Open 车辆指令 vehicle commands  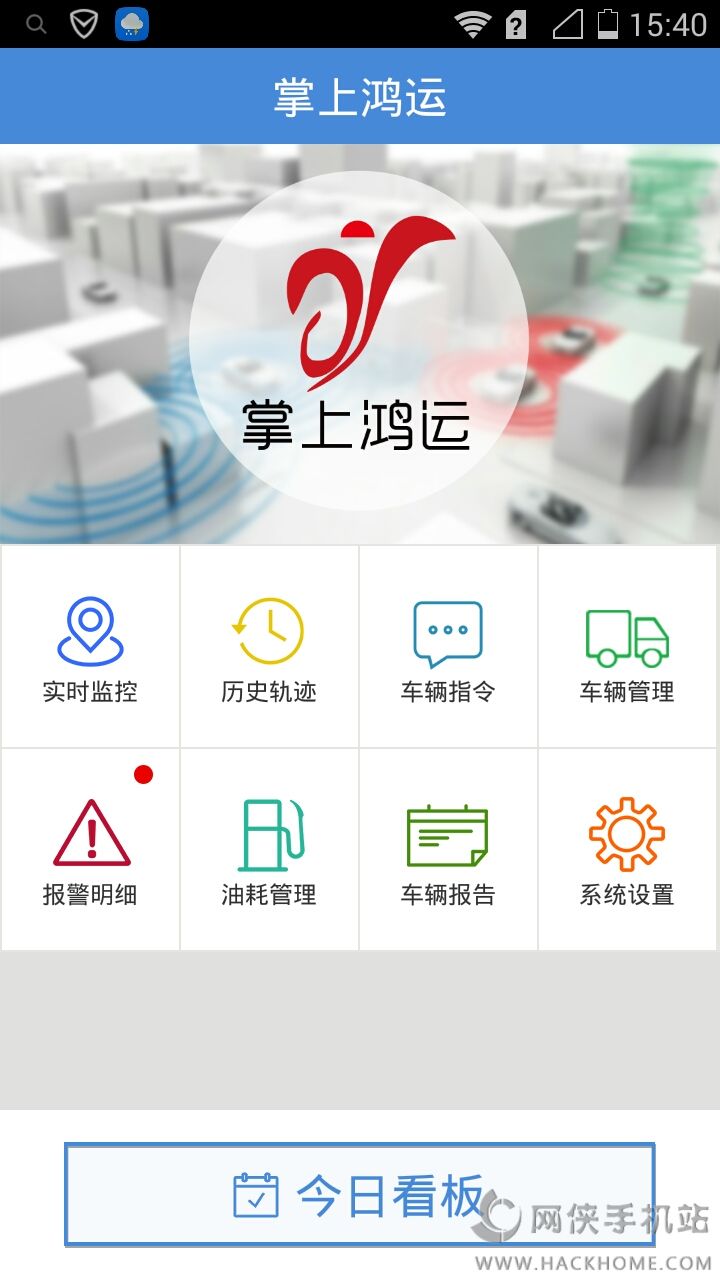[x=448, y=647]
